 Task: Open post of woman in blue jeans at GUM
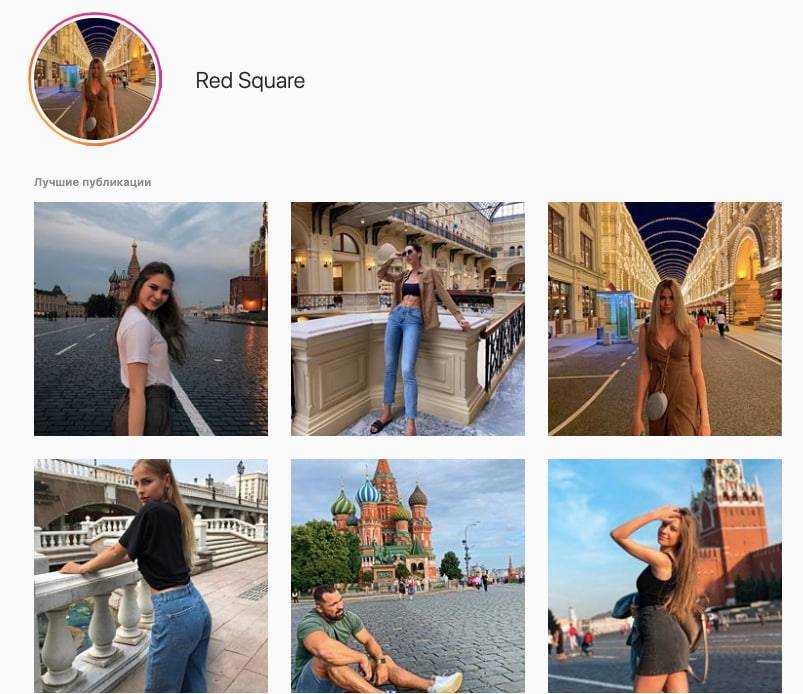tap(408, 319)
